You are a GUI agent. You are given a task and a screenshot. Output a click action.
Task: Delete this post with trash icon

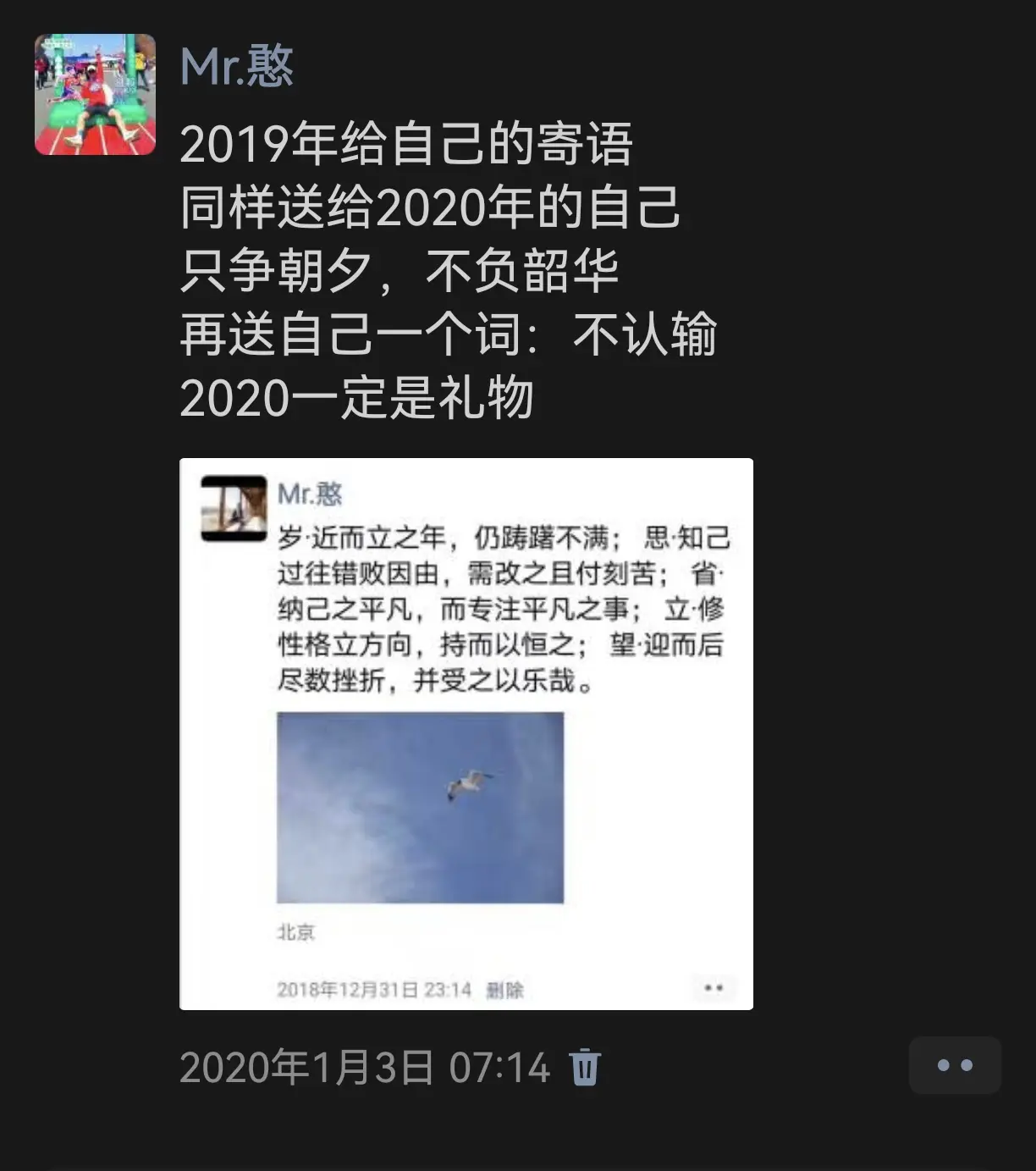coord(585,1067)
